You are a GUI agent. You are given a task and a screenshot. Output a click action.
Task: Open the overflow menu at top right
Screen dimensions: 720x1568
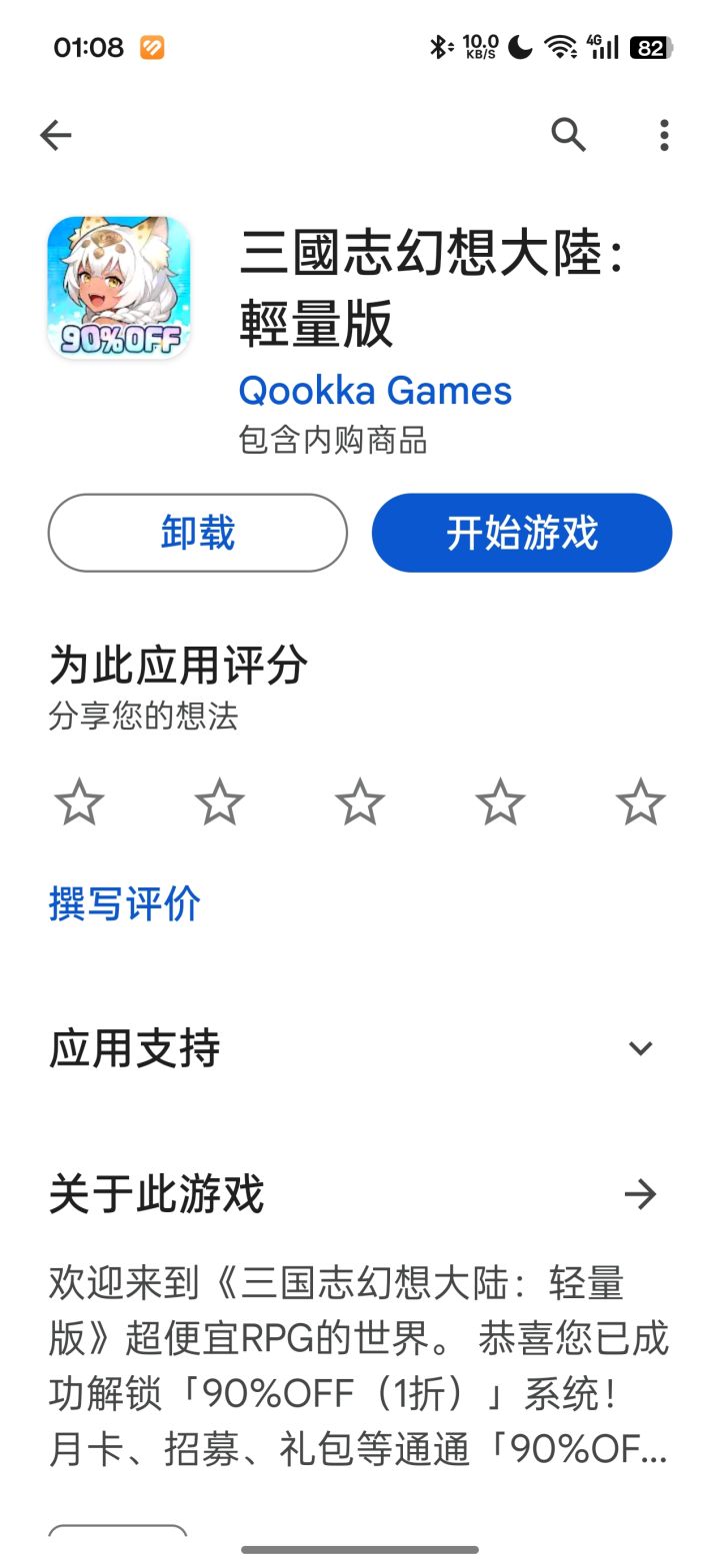[663, 135]
